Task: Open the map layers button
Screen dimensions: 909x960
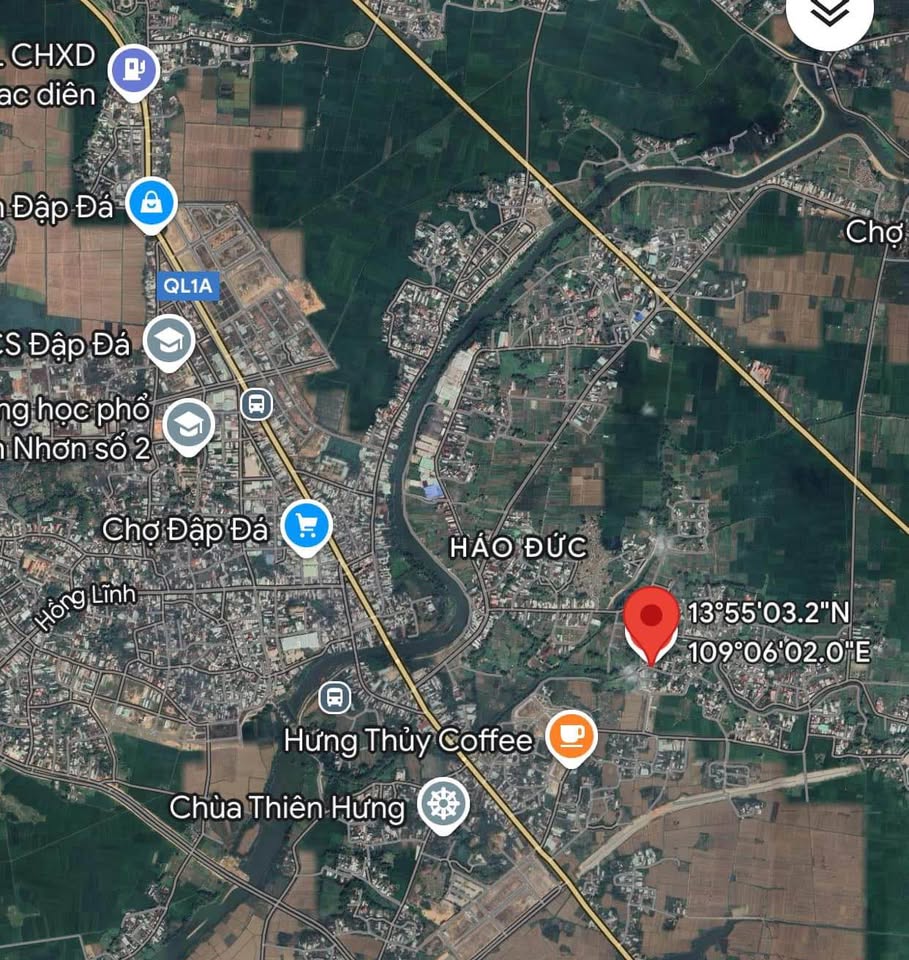Action: (830, 14)
